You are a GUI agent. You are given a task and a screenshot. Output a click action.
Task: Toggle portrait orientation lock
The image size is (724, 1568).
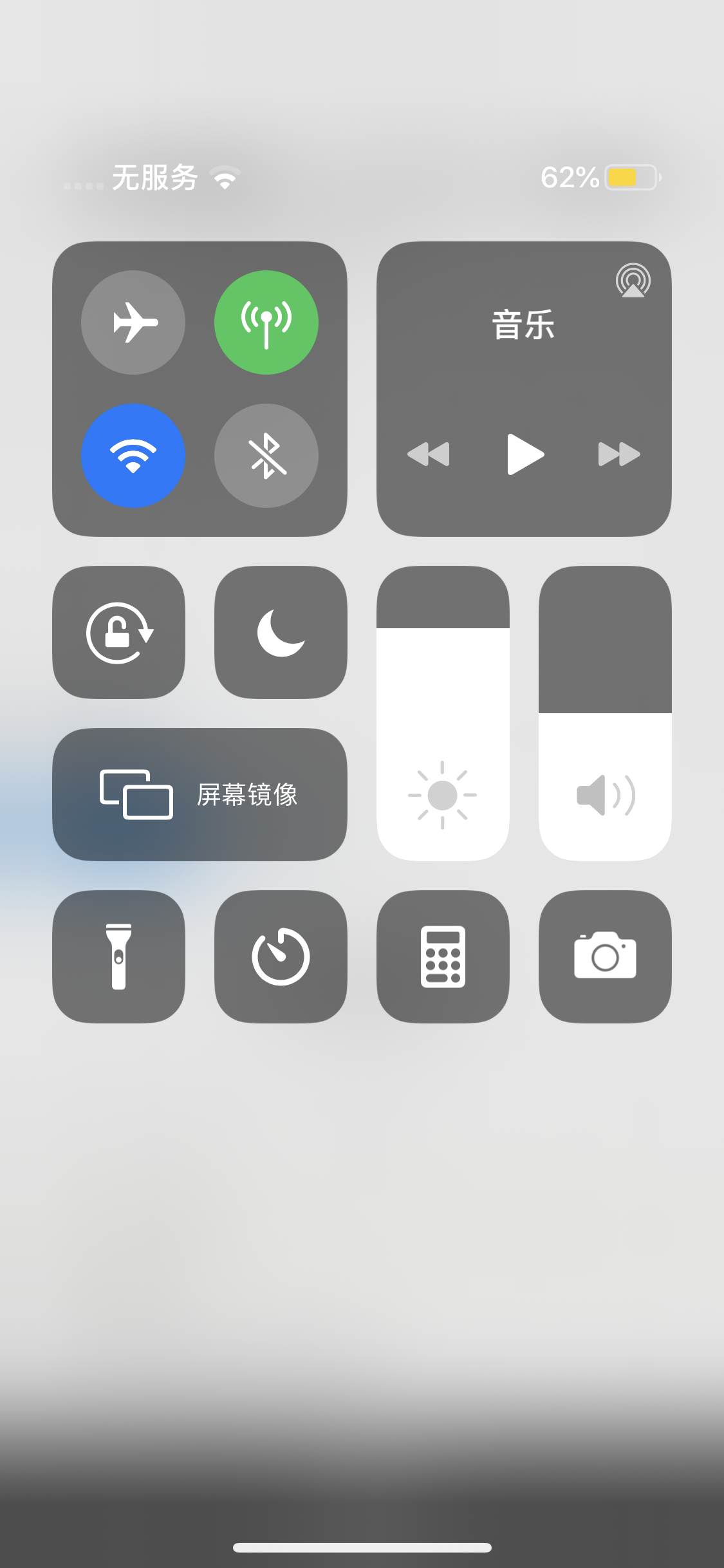(119, 633)
